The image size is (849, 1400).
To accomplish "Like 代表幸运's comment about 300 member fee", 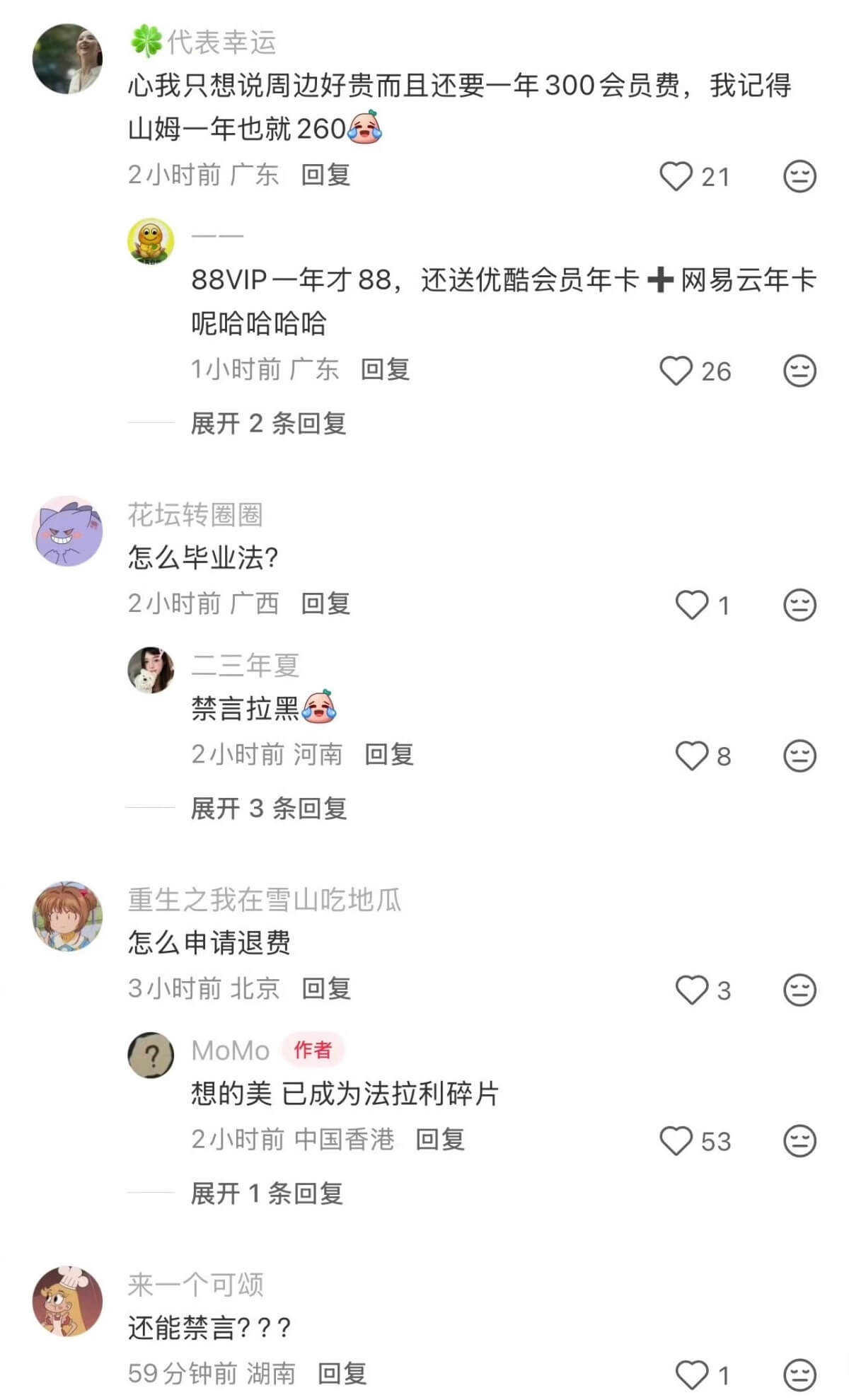I will click(676, 176).
